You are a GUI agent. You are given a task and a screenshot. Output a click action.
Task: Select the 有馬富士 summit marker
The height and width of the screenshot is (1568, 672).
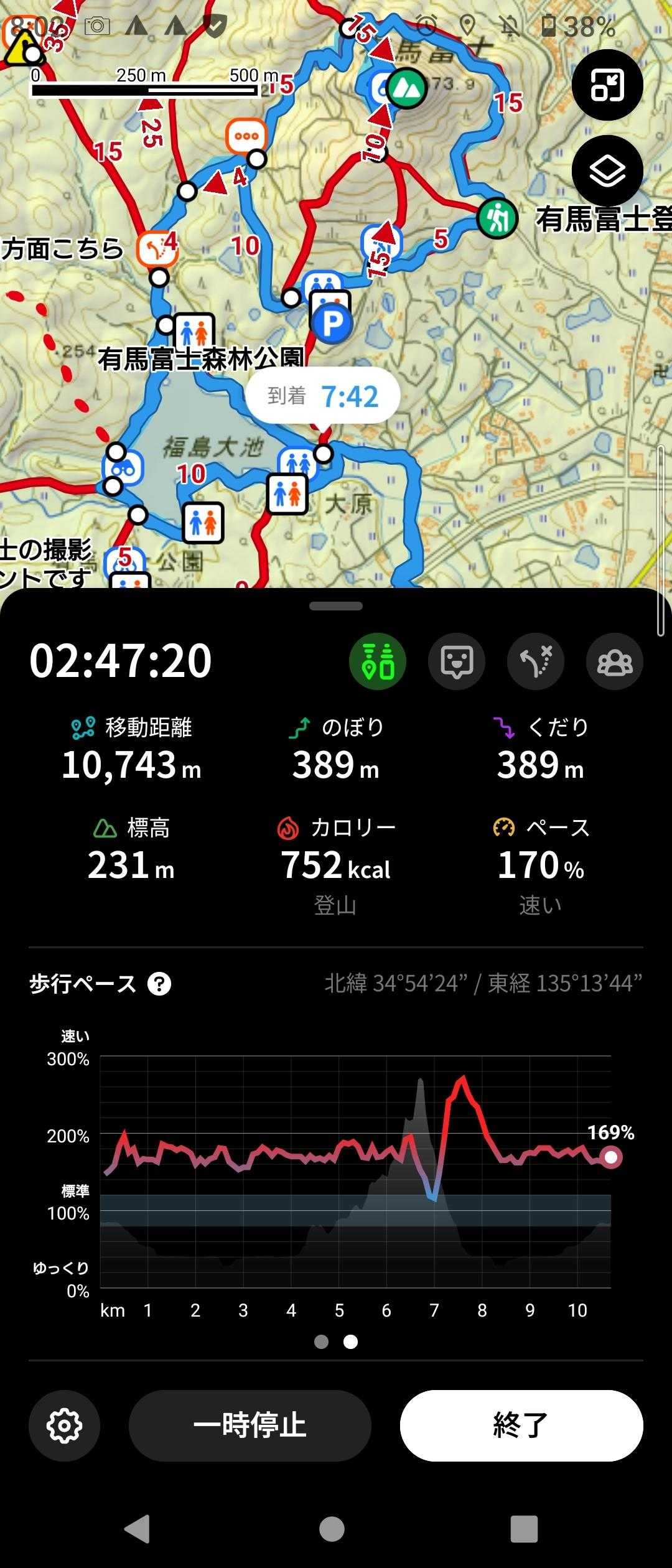[x=406, y=88]
